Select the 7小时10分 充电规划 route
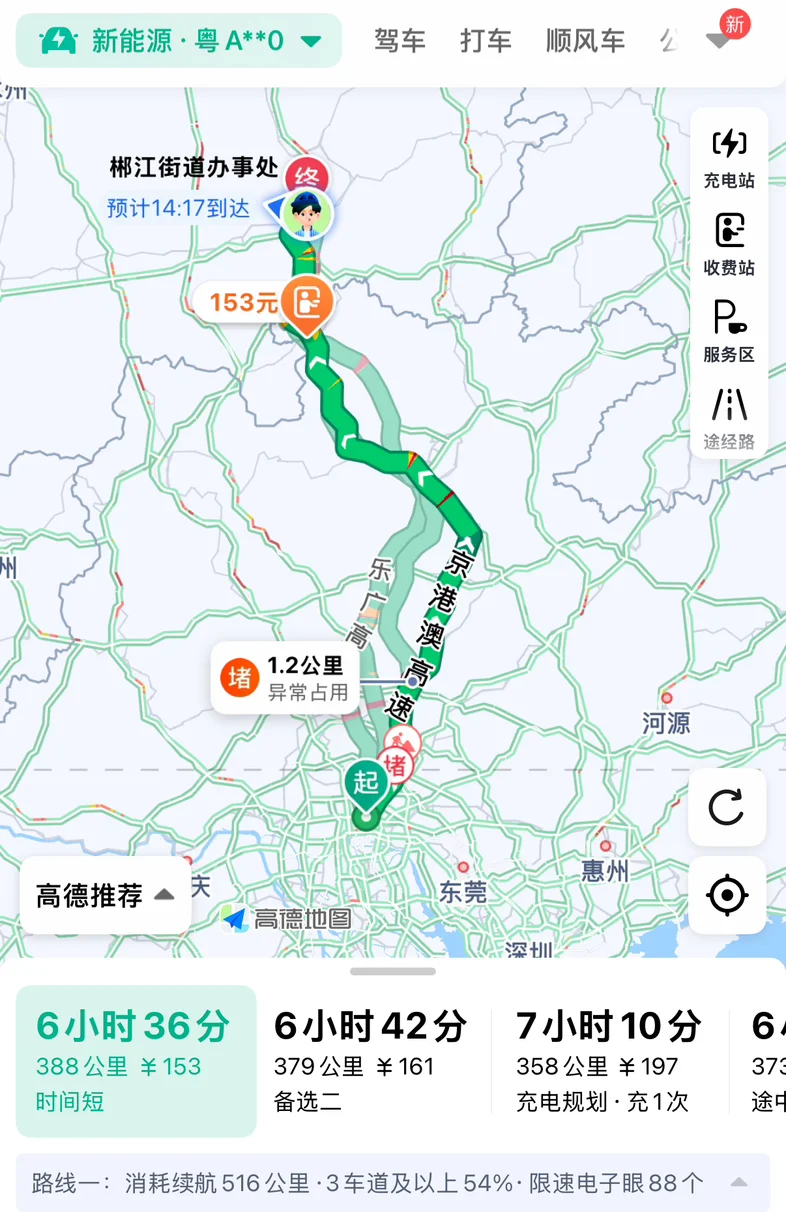786x1212 pixels. pyautogui.click(x=609, y=1061)
